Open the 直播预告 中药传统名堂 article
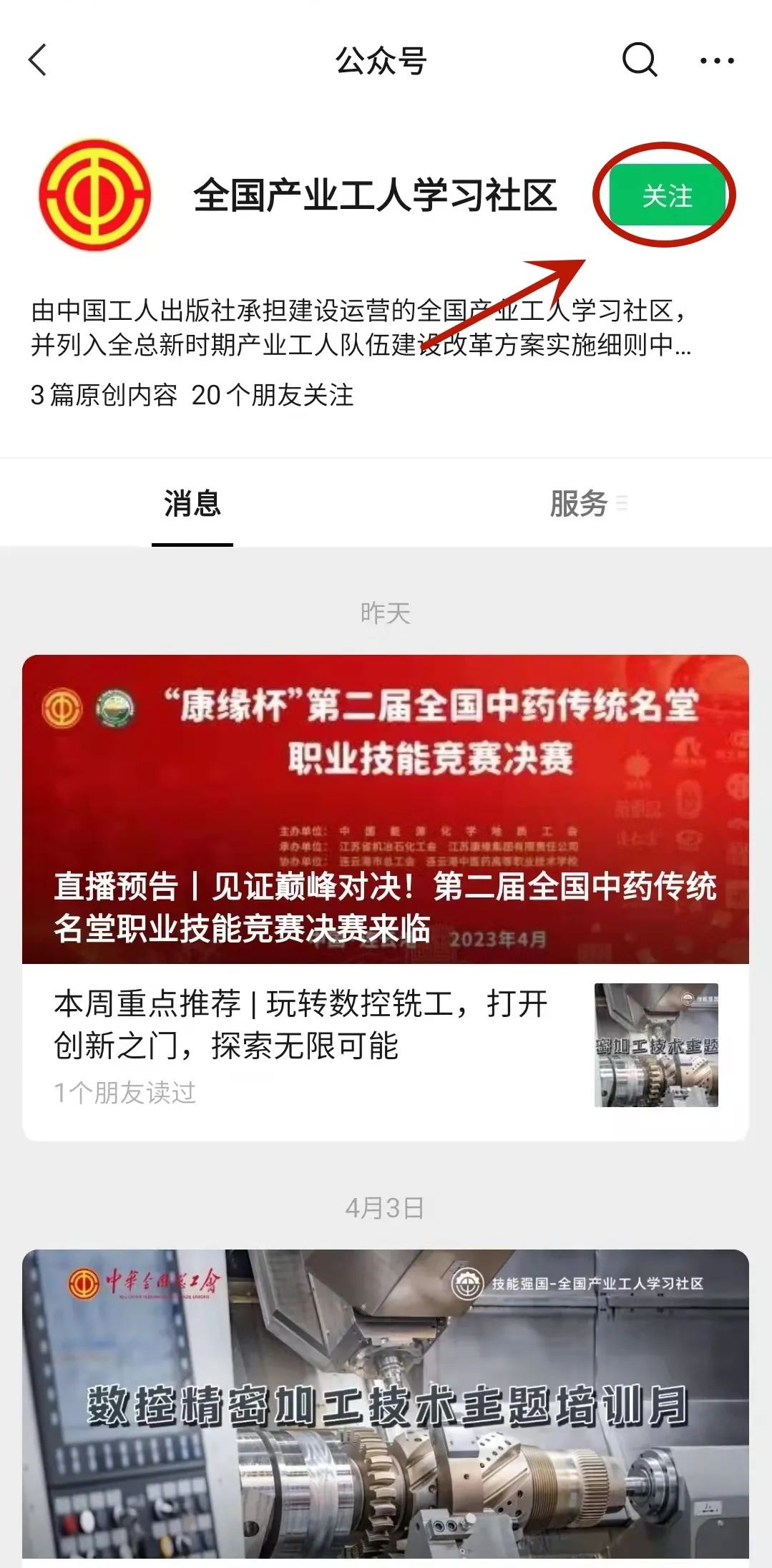The width and height of the screenshot is (772, 1568). click(x=386, y=809)
